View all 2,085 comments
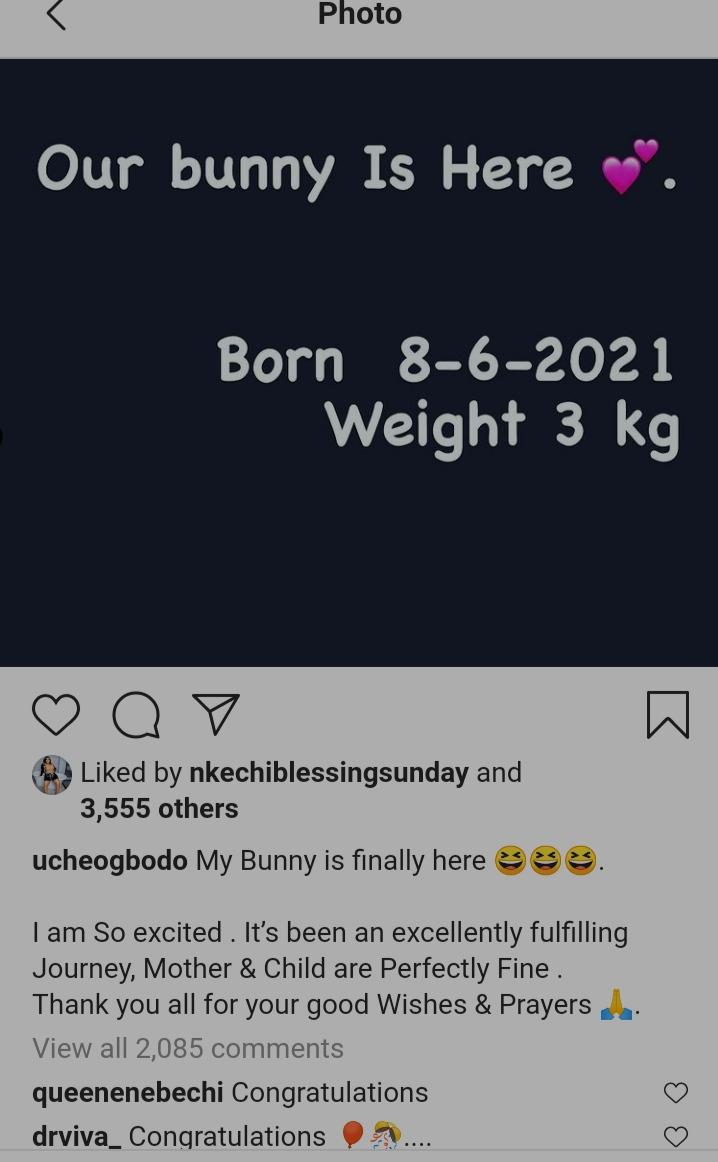 point(187,1049)
